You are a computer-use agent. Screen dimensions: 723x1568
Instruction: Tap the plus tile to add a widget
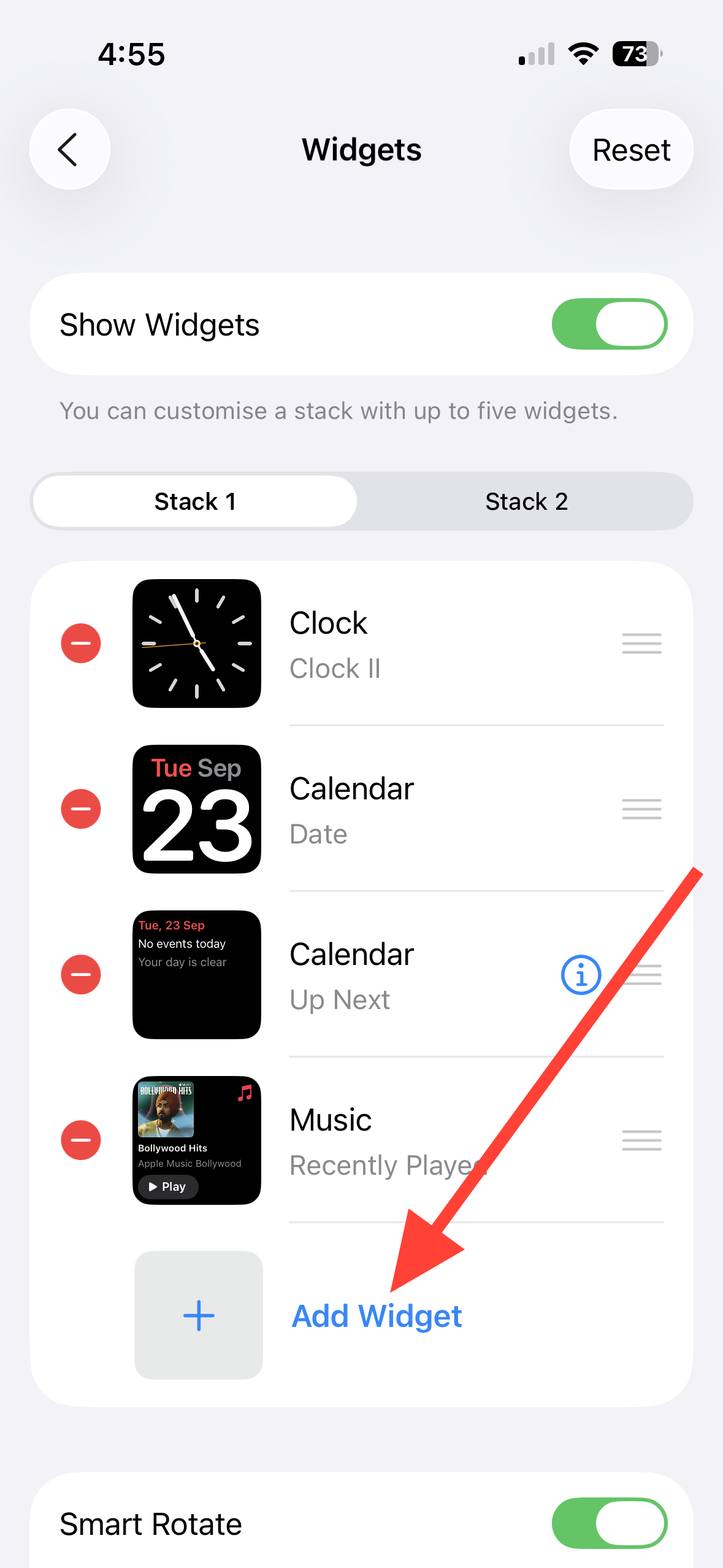pyautogui.click(x=199, y=1315)
